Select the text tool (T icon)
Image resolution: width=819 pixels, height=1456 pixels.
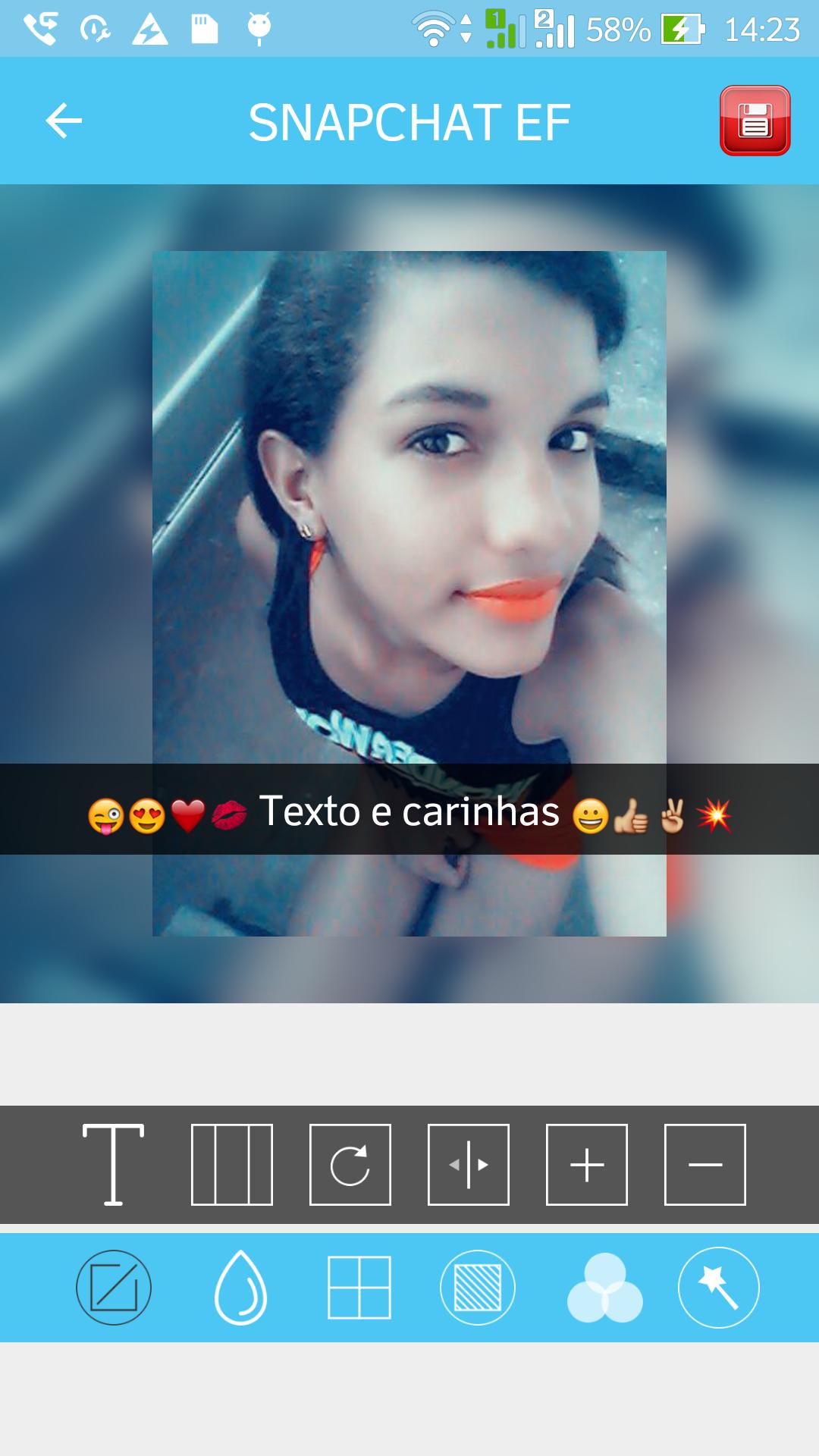[114, 1165]
